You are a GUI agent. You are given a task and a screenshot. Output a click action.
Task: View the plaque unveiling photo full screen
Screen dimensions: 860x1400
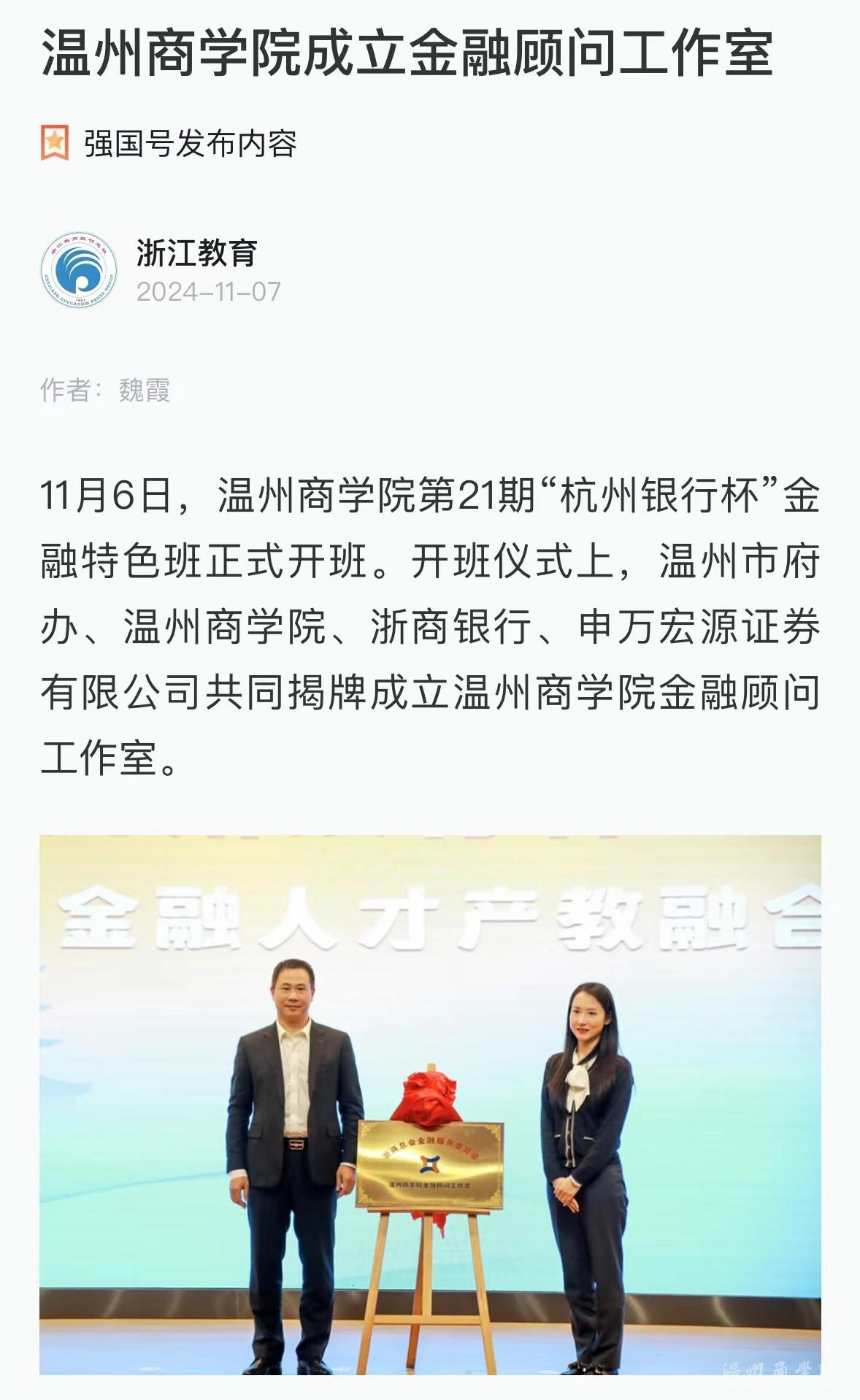tap(430, 1104)
